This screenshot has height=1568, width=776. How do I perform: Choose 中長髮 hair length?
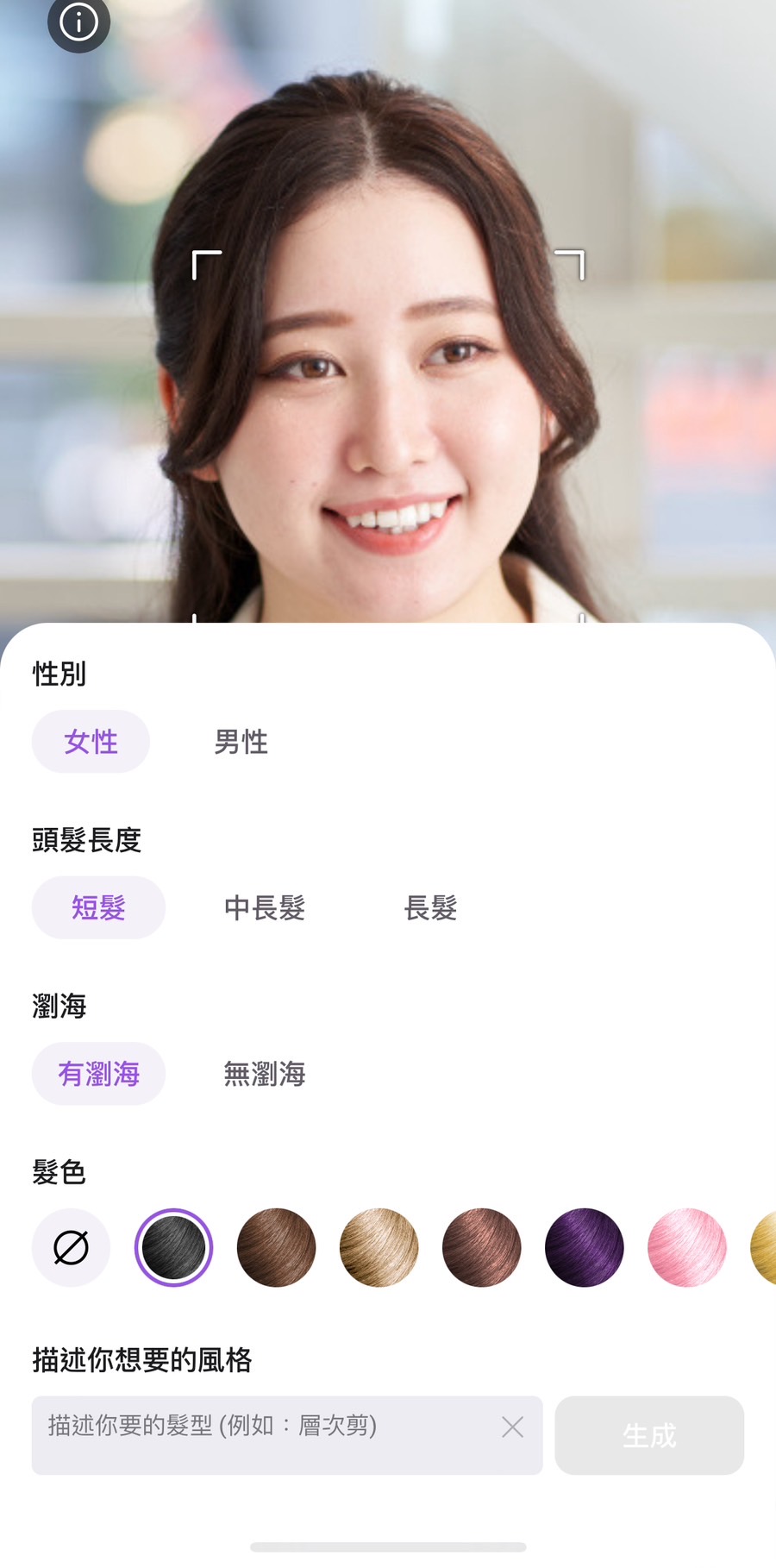coord(264,907)
